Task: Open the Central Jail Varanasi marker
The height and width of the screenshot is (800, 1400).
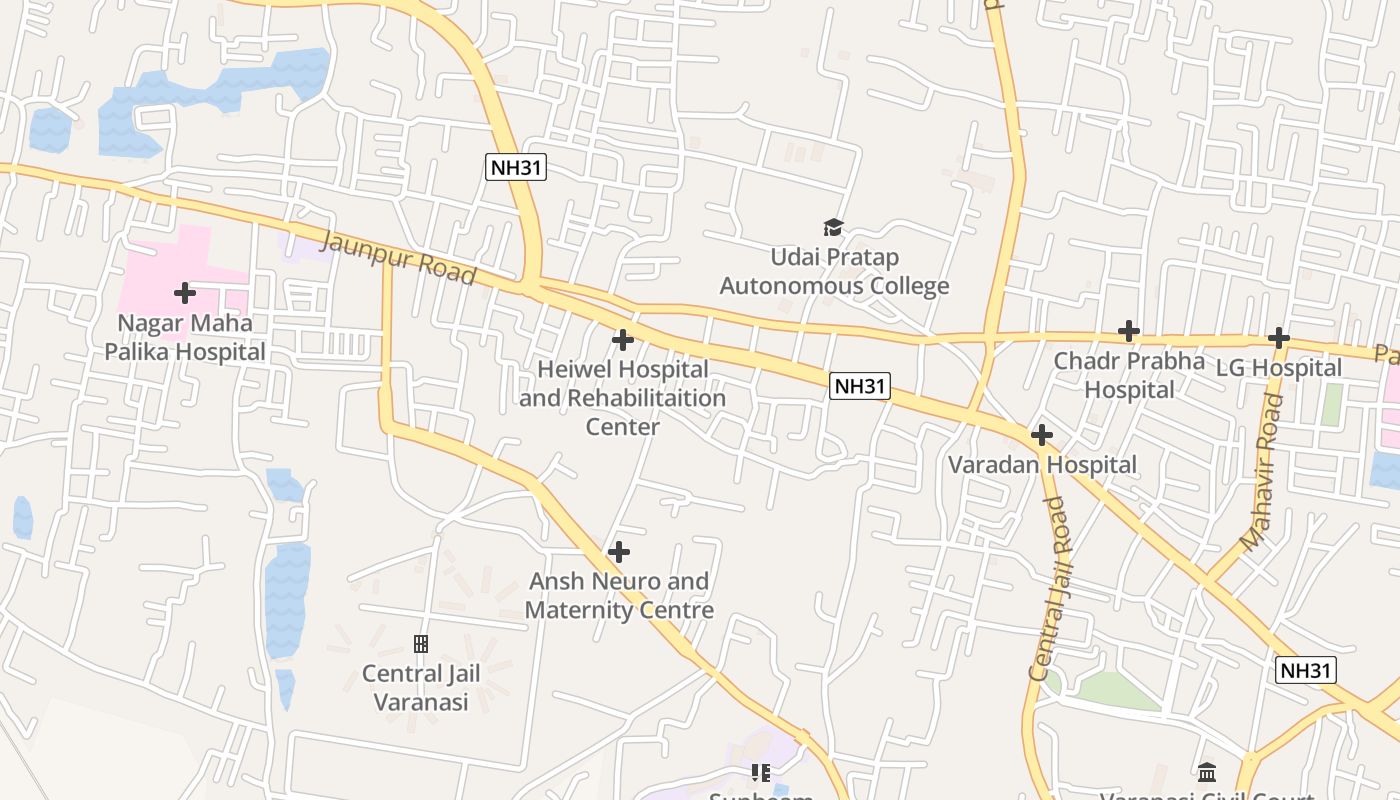Action: (421, 644)
